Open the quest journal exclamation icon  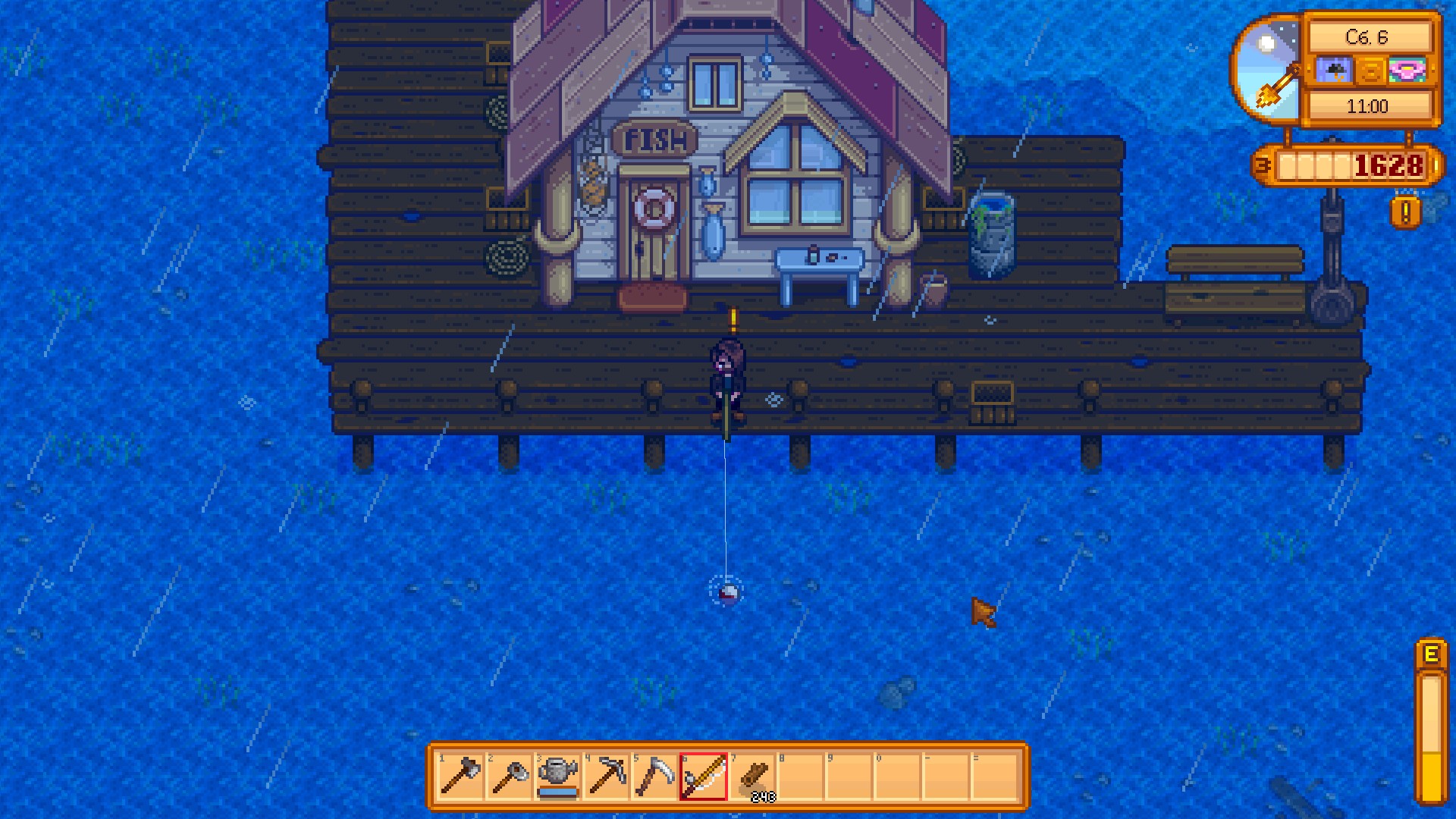point(1405,213)
